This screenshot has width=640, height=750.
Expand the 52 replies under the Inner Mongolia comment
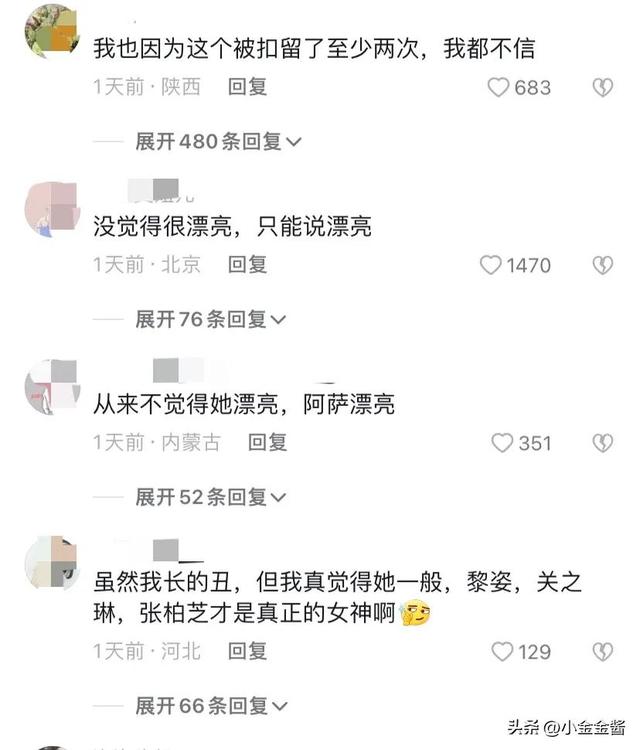point(211,496)
